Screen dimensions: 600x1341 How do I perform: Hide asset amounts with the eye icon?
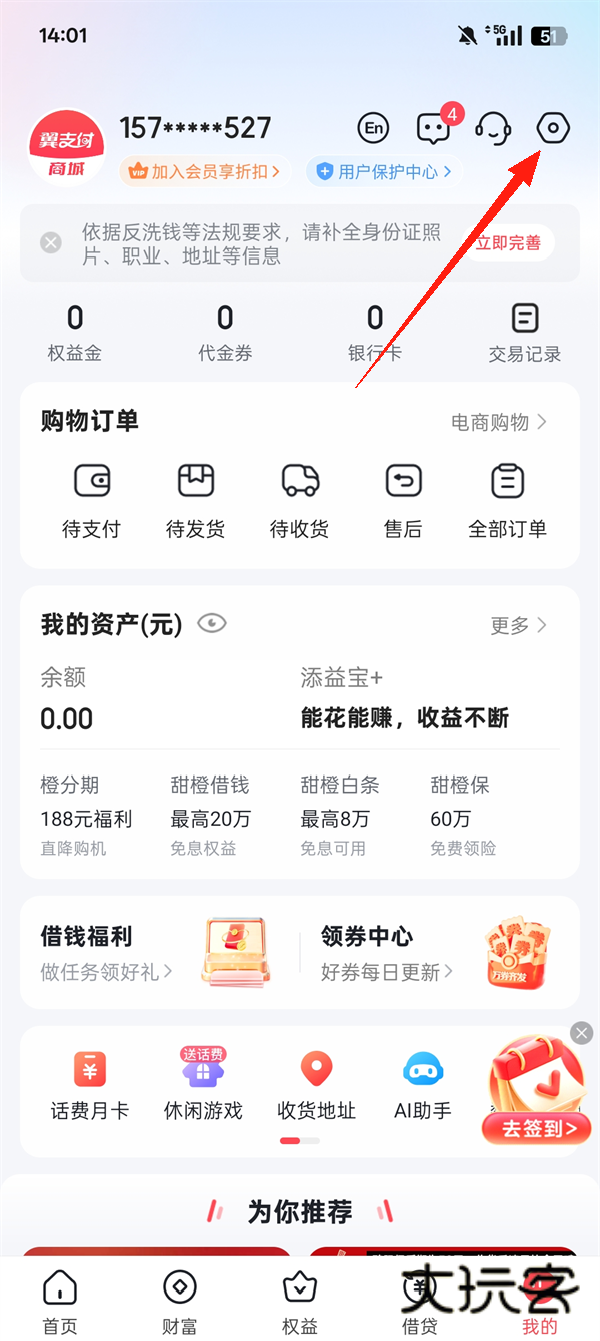212,624
